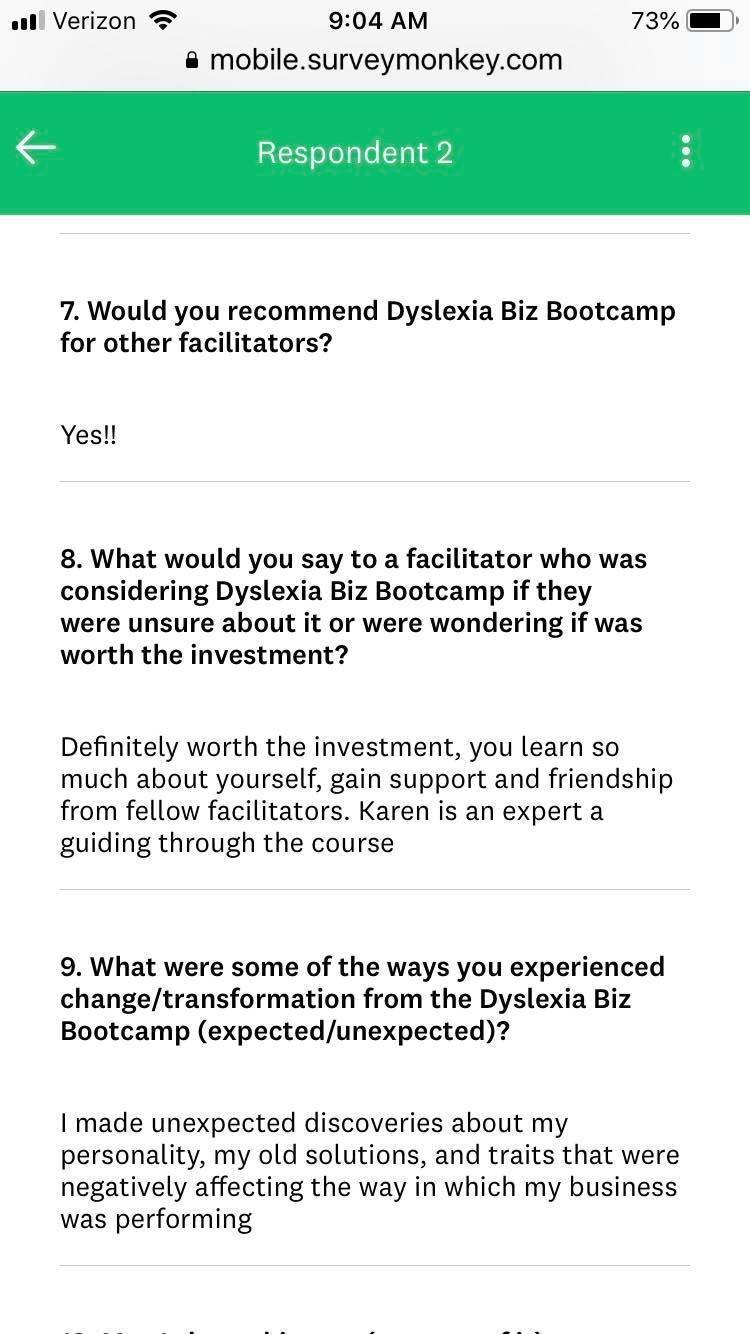Screen dimensions: 750x1334
Task: Tap the mobile.surveymonkey.com address bar
Action: pyautogui.click(x=375, y=60)
